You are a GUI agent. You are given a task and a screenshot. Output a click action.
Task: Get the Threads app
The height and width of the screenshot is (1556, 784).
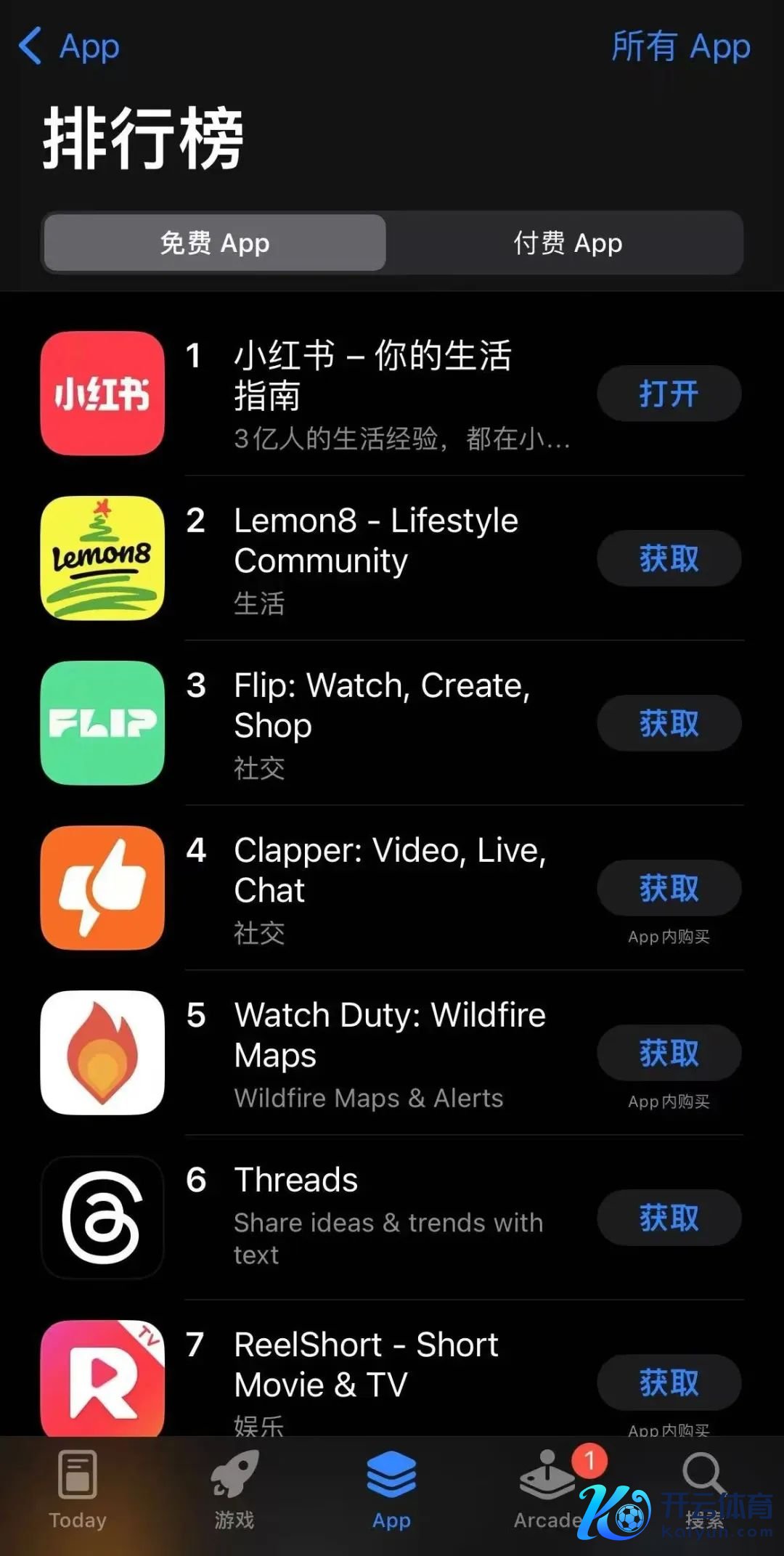coord(669,1218)
